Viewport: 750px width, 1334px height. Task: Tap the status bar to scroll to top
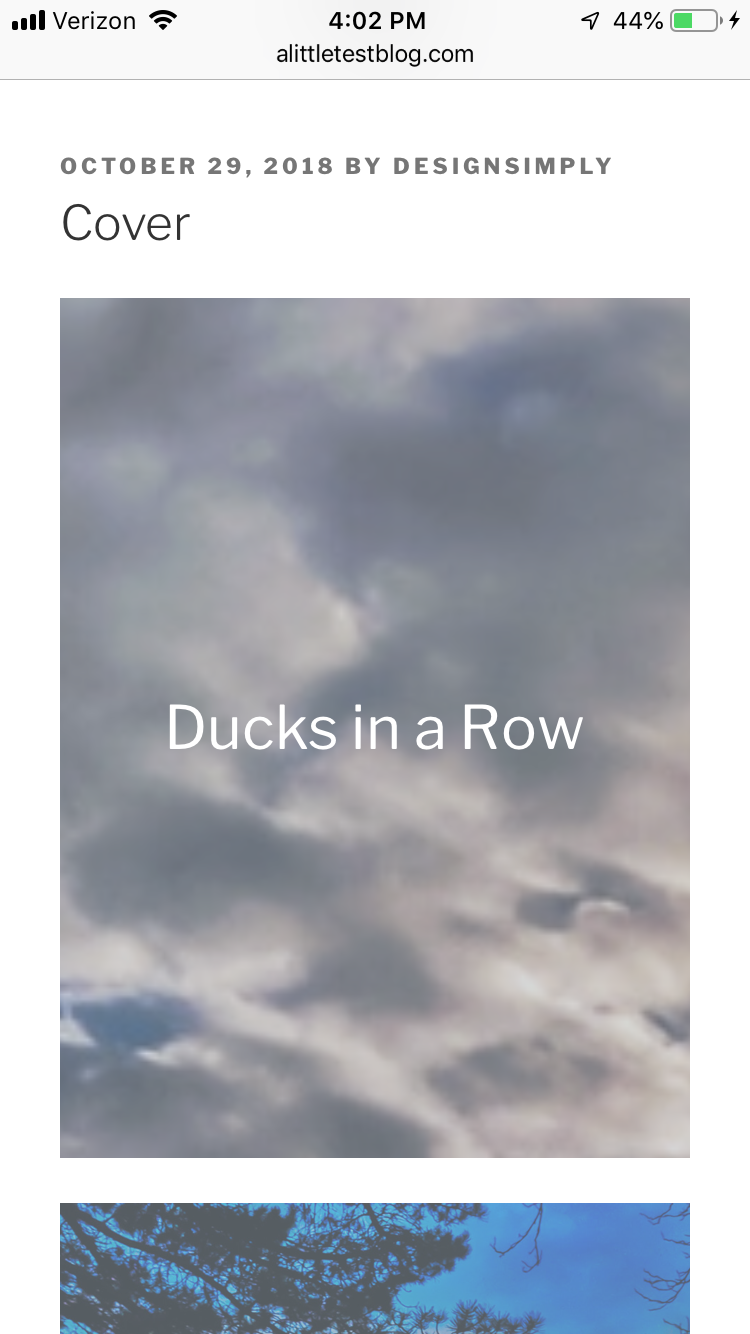point(375,20)
